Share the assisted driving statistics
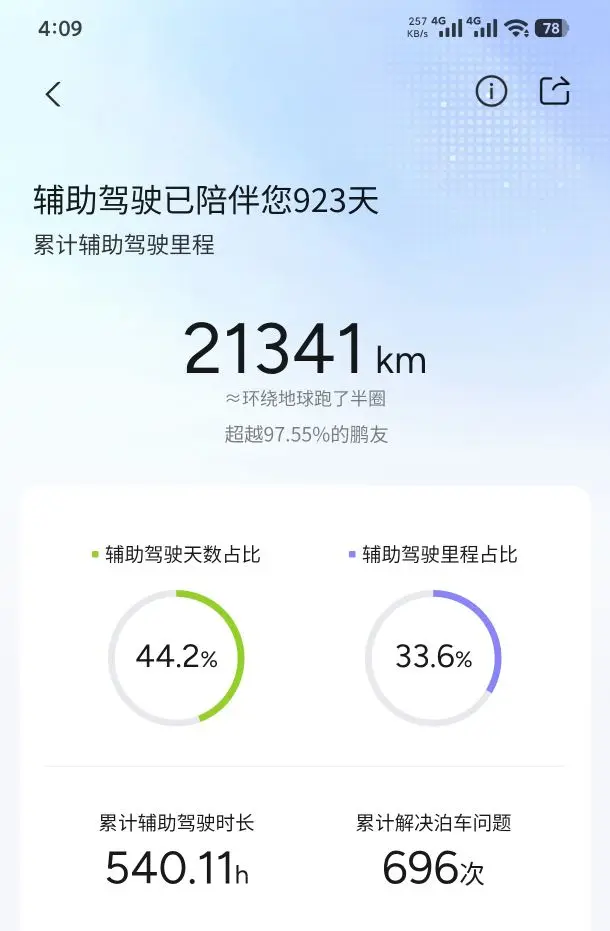The height and width of the screenshot is (931, 610). 555,91
